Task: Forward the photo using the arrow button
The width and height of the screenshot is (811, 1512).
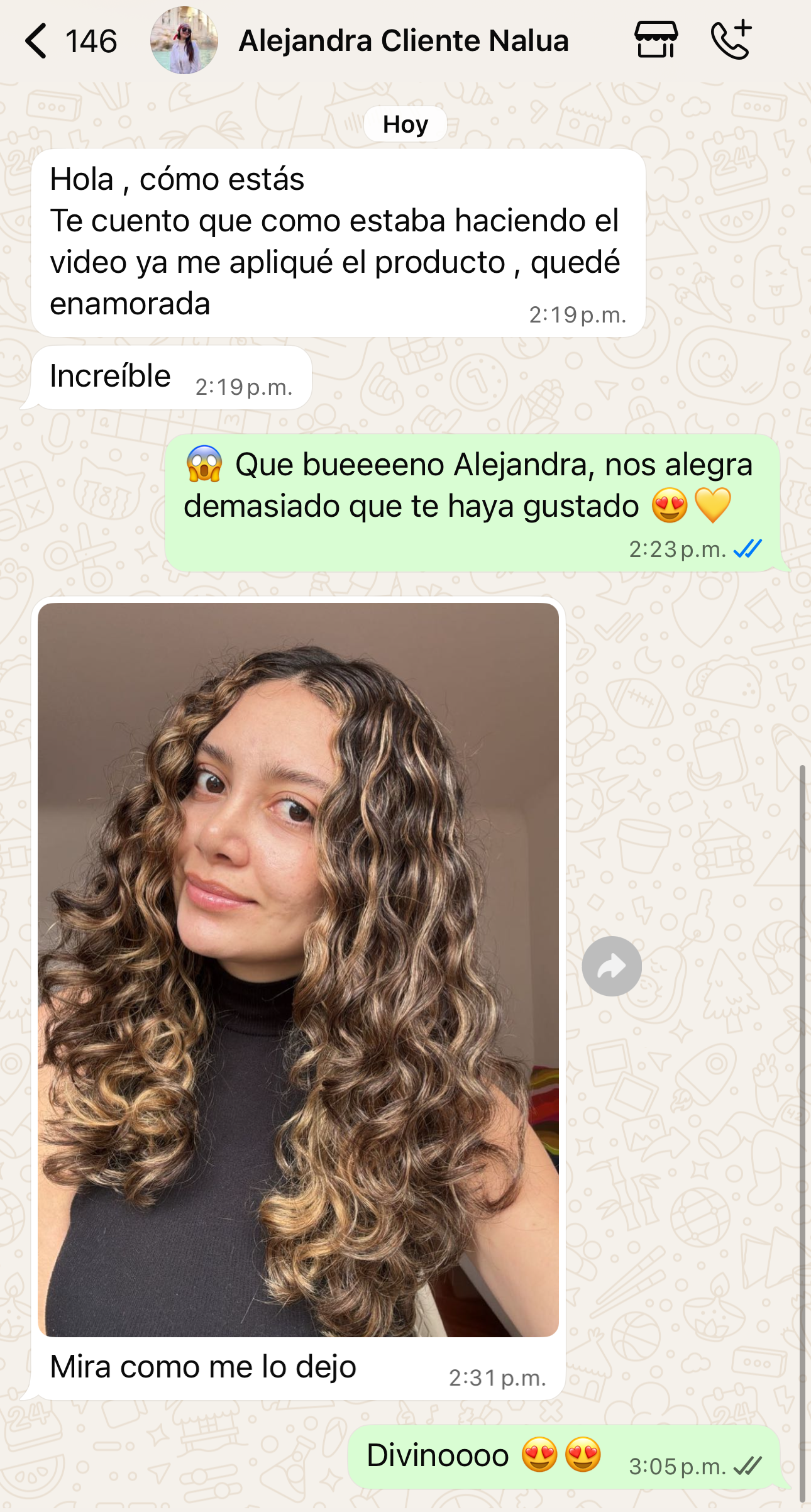Action: 611,966
